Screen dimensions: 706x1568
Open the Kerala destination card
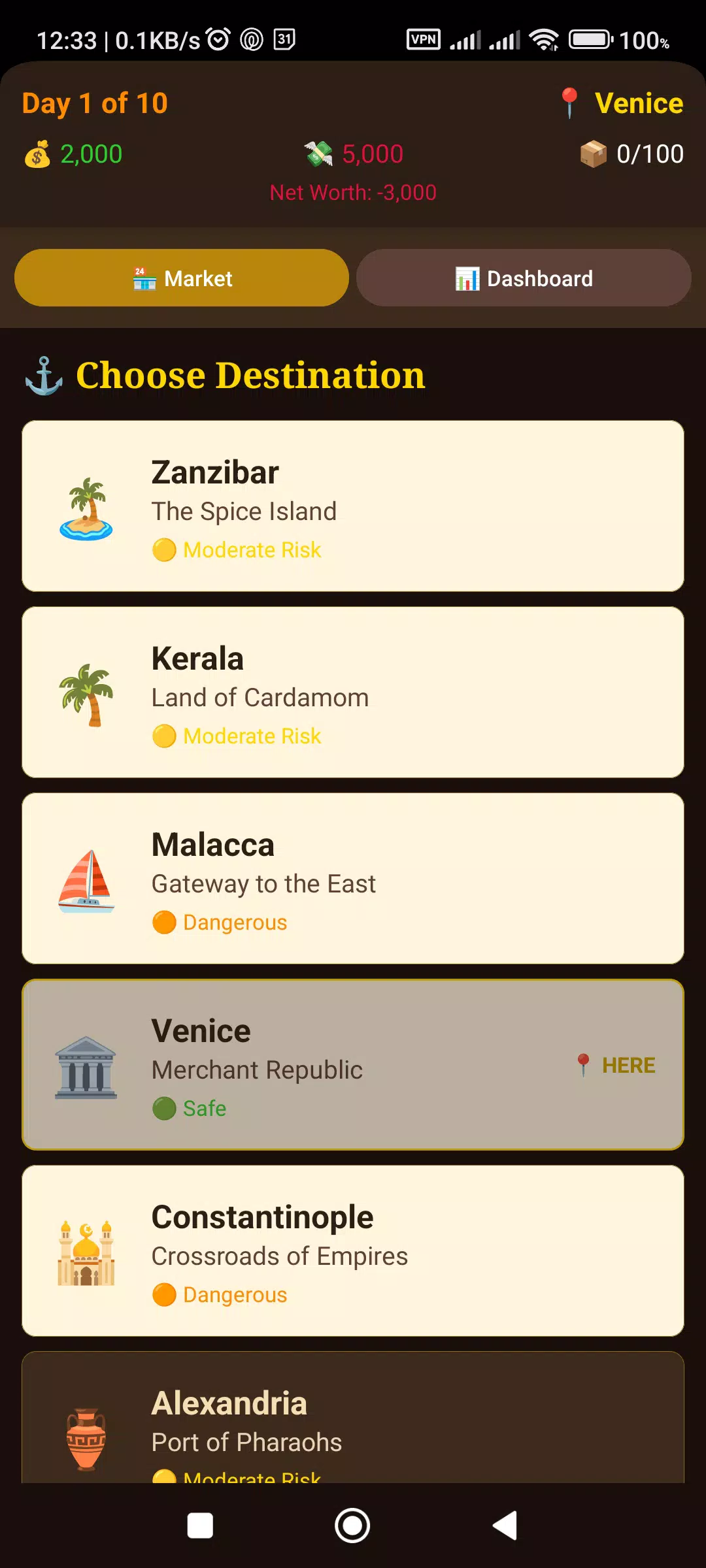tap(353, 693)
